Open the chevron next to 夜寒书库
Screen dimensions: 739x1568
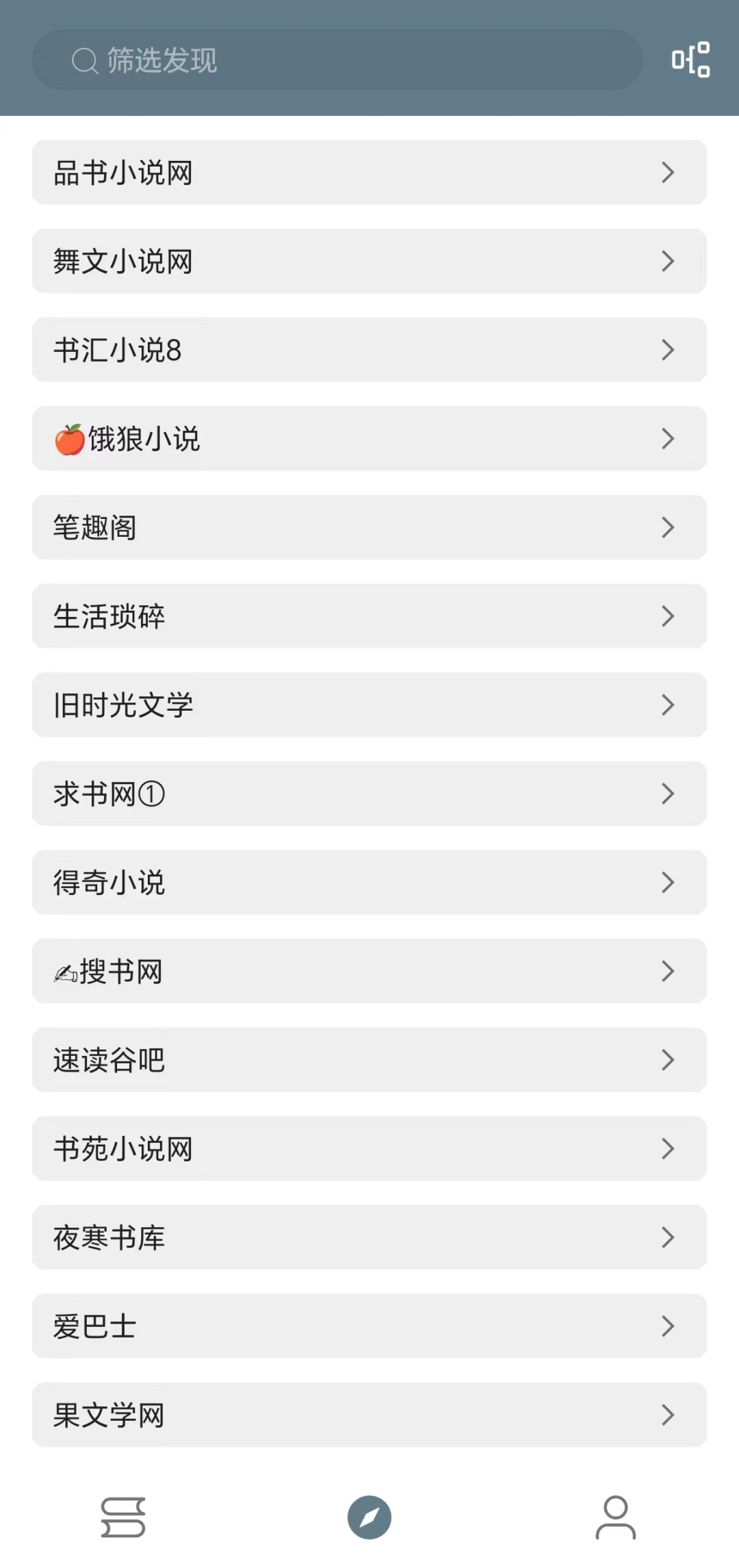669,1237
